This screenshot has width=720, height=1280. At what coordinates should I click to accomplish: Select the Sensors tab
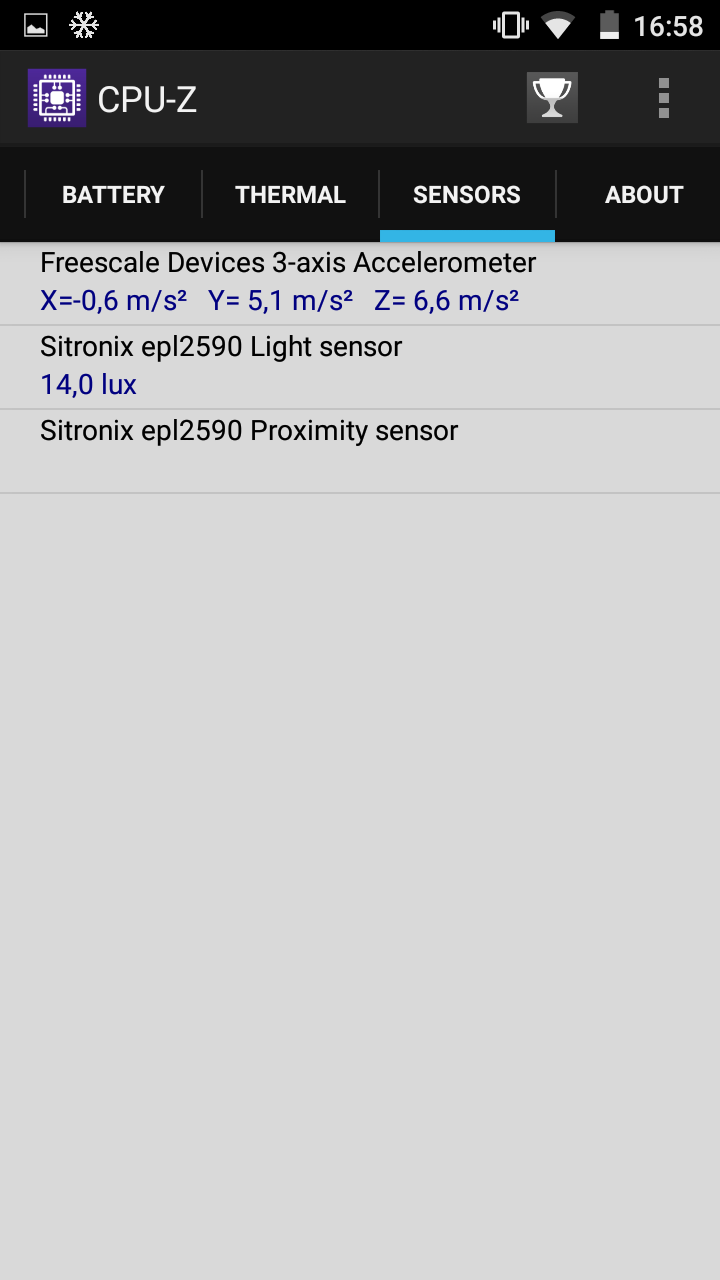[467, 195]
